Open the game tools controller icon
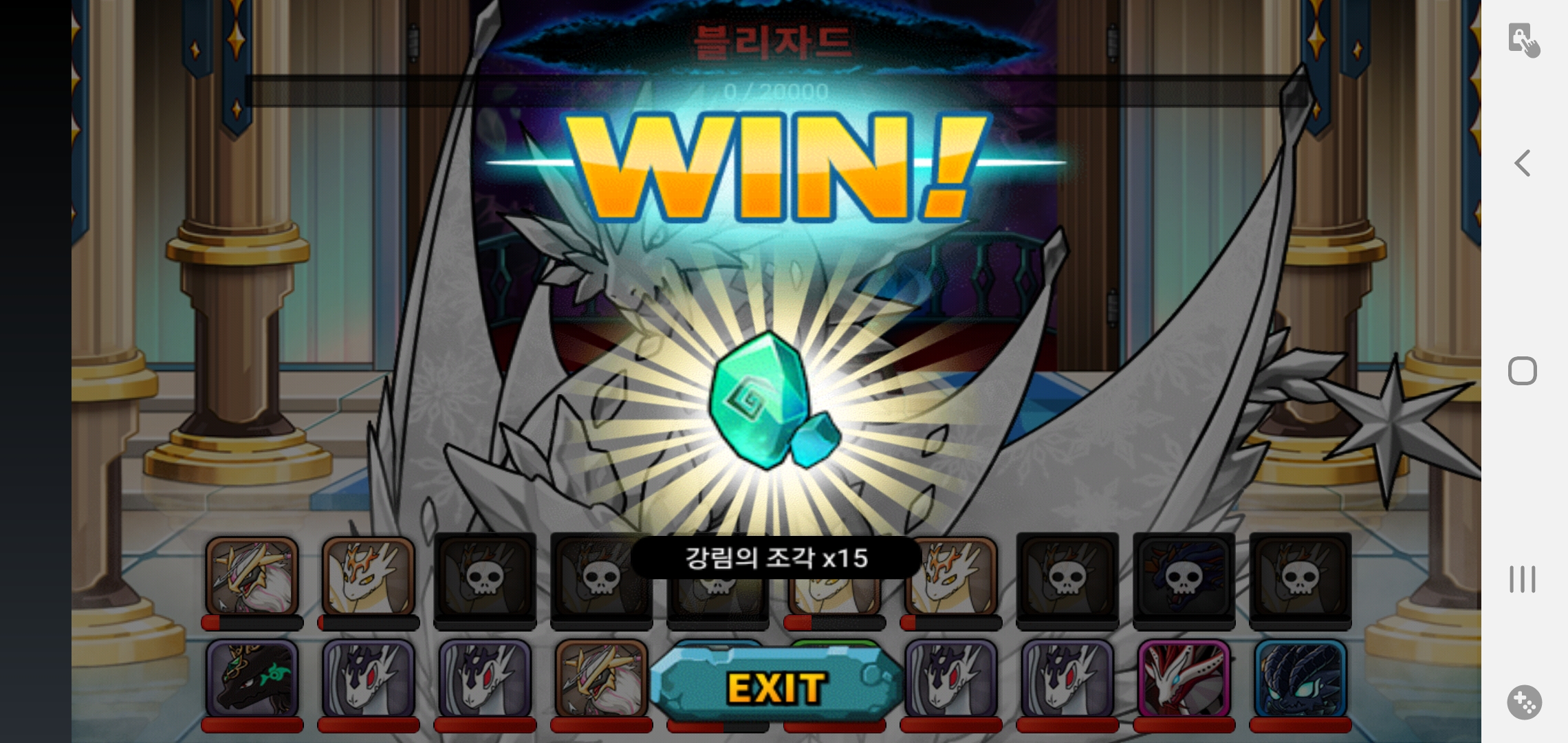The height and width of the screenshot is (743, 1568). (x=1524, y=702)
